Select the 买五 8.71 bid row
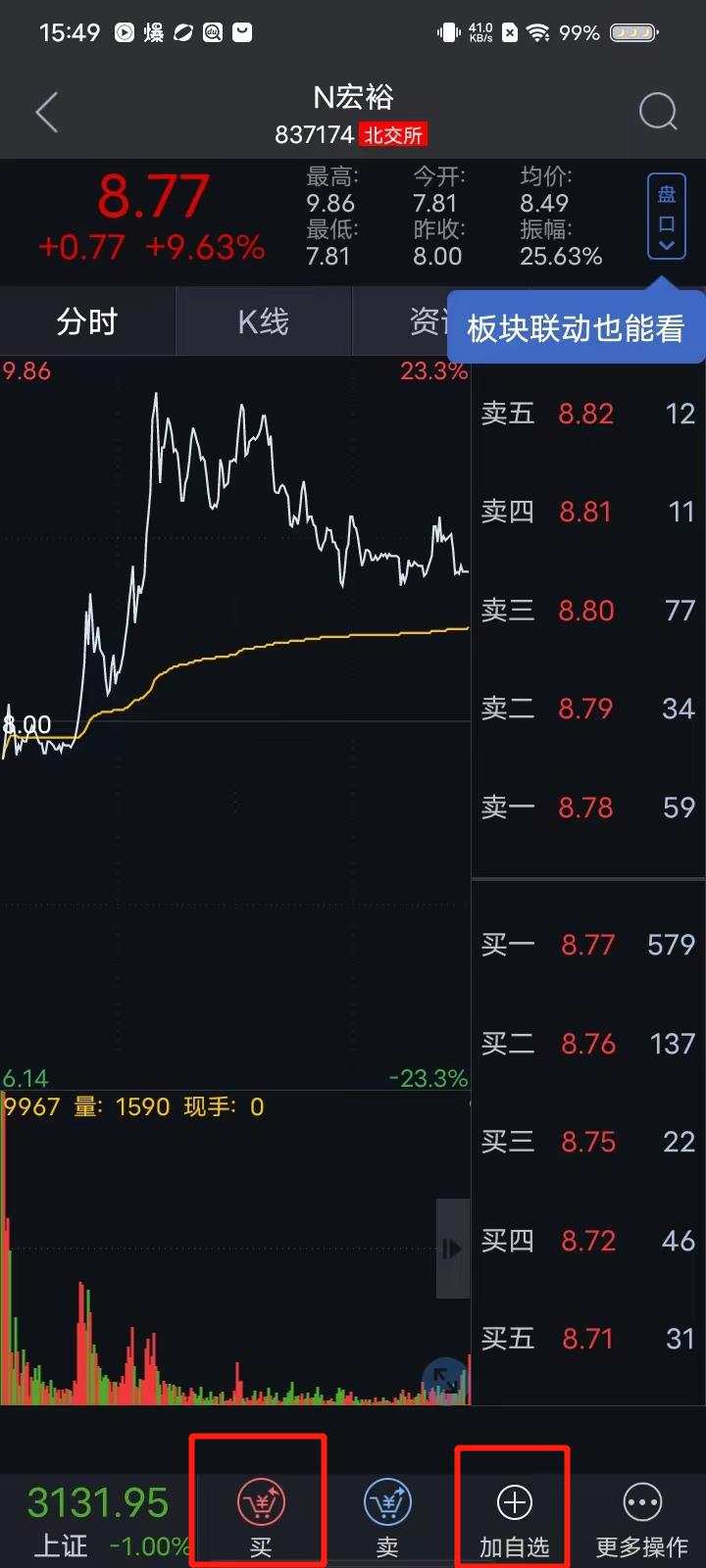The image size is (706, 1568). tap(587, 1339)
